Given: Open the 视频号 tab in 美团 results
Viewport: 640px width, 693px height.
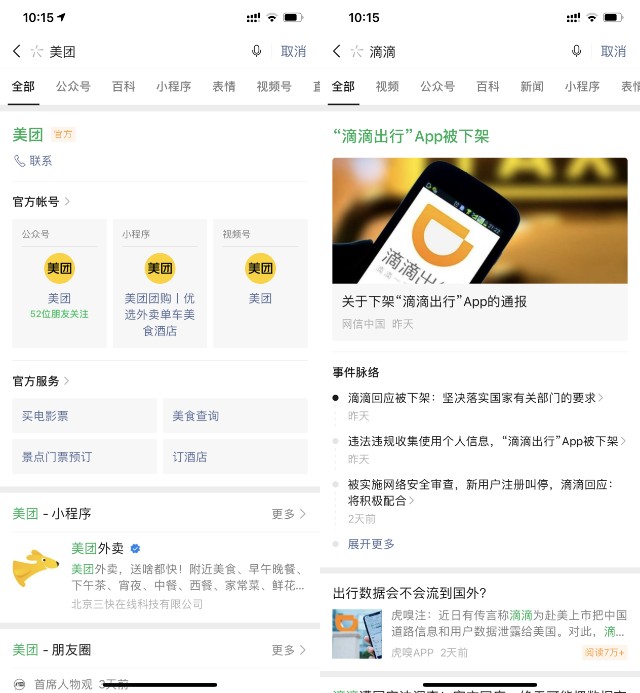Looking at the screenshot, I should (x=274, y=87).
